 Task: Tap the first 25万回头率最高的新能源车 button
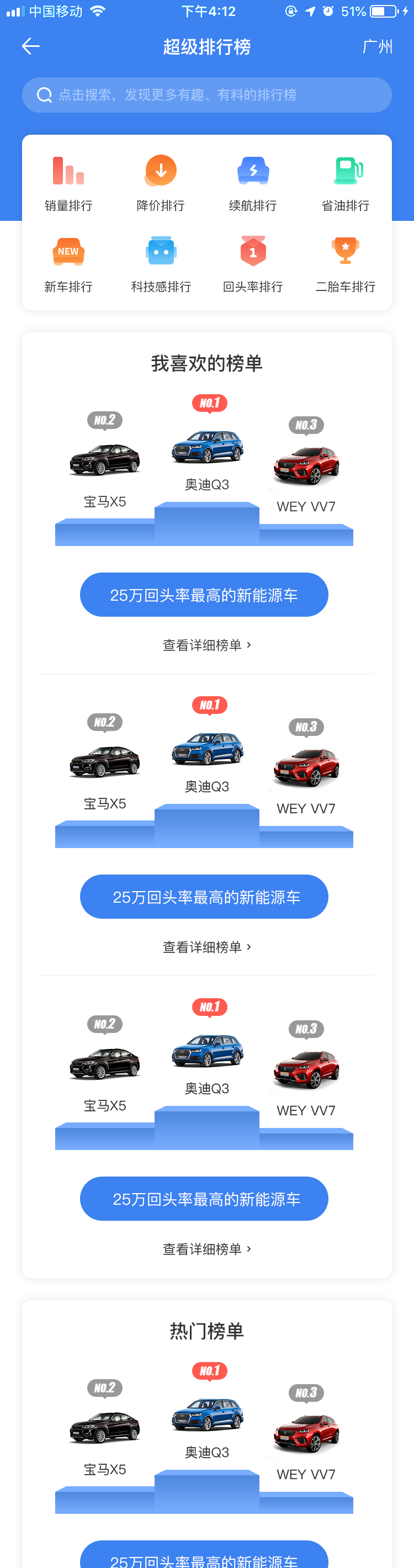point(204,595)
